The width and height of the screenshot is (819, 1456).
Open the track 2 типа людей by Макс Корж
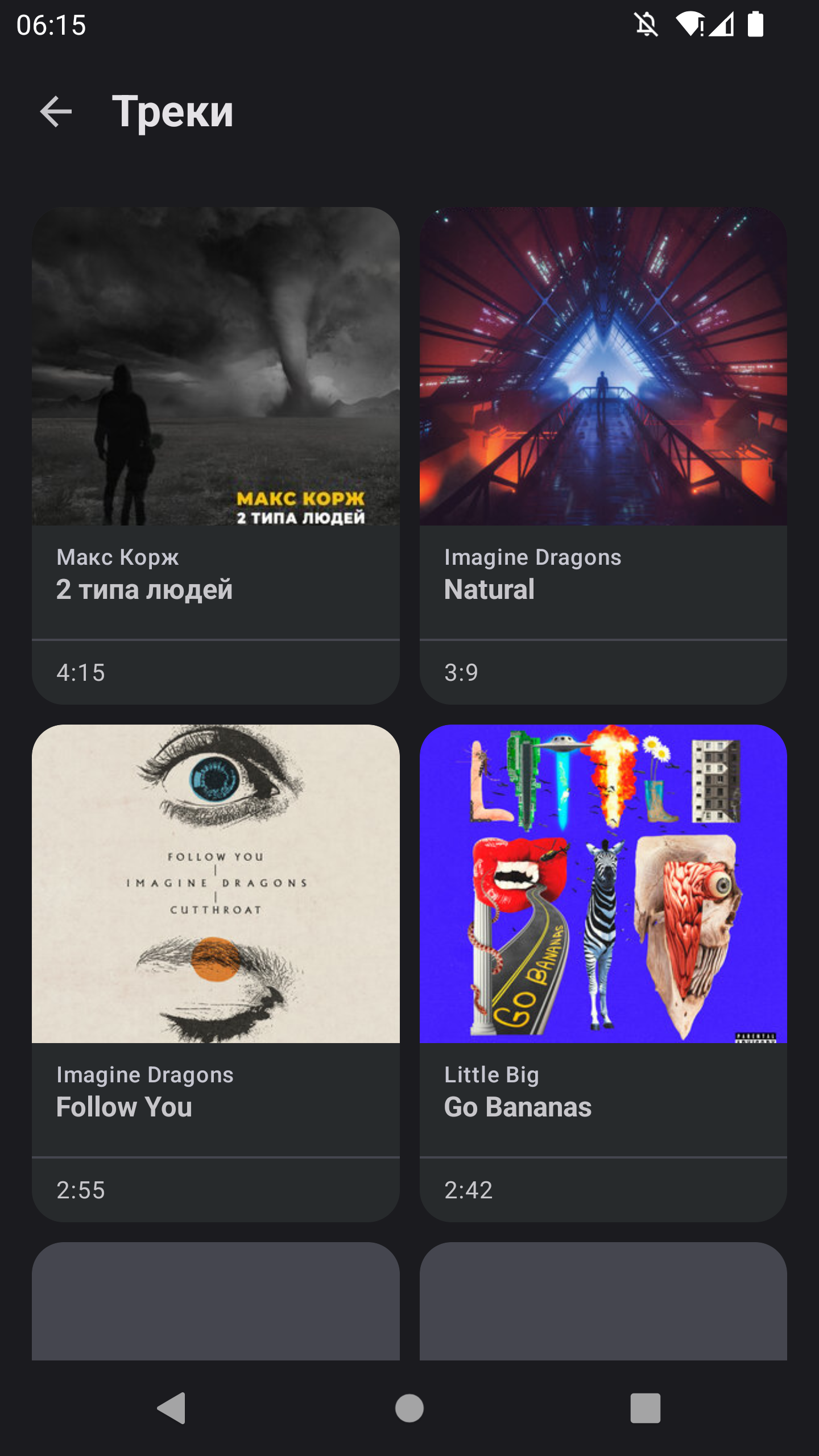coord(216,455)
